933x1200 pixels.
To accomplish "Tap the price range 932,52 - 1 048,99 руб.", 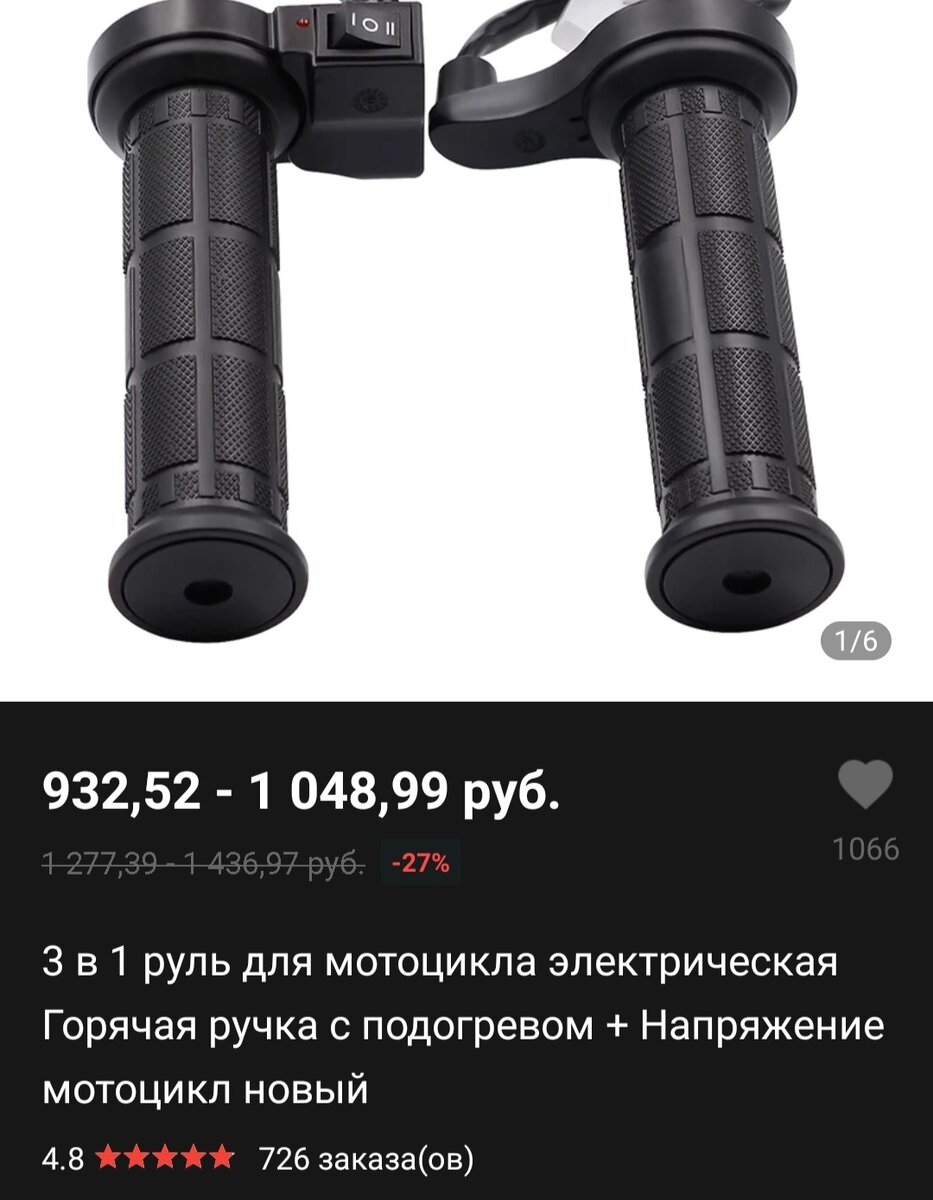I will point(300,792).
